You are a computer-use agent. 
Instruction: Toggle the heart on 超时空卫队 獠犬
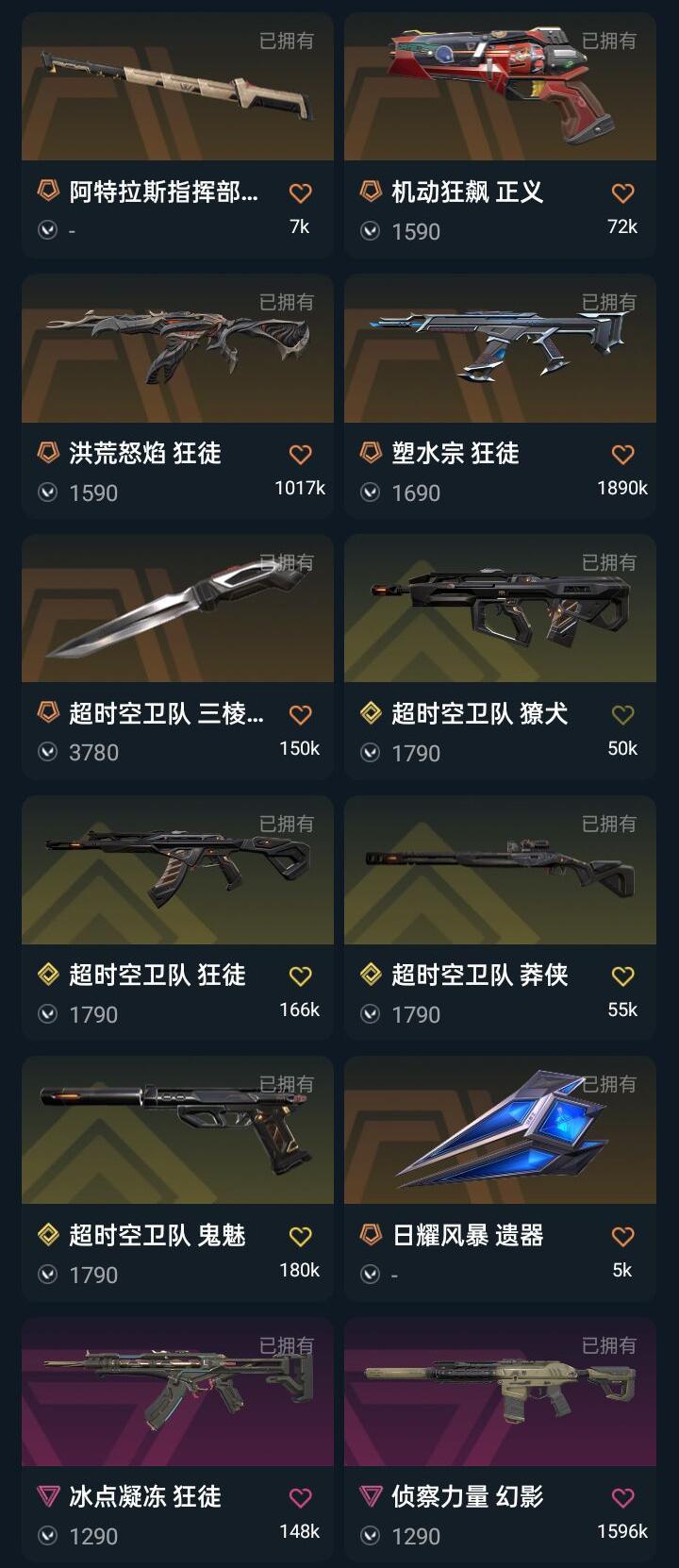click(621, 714)
